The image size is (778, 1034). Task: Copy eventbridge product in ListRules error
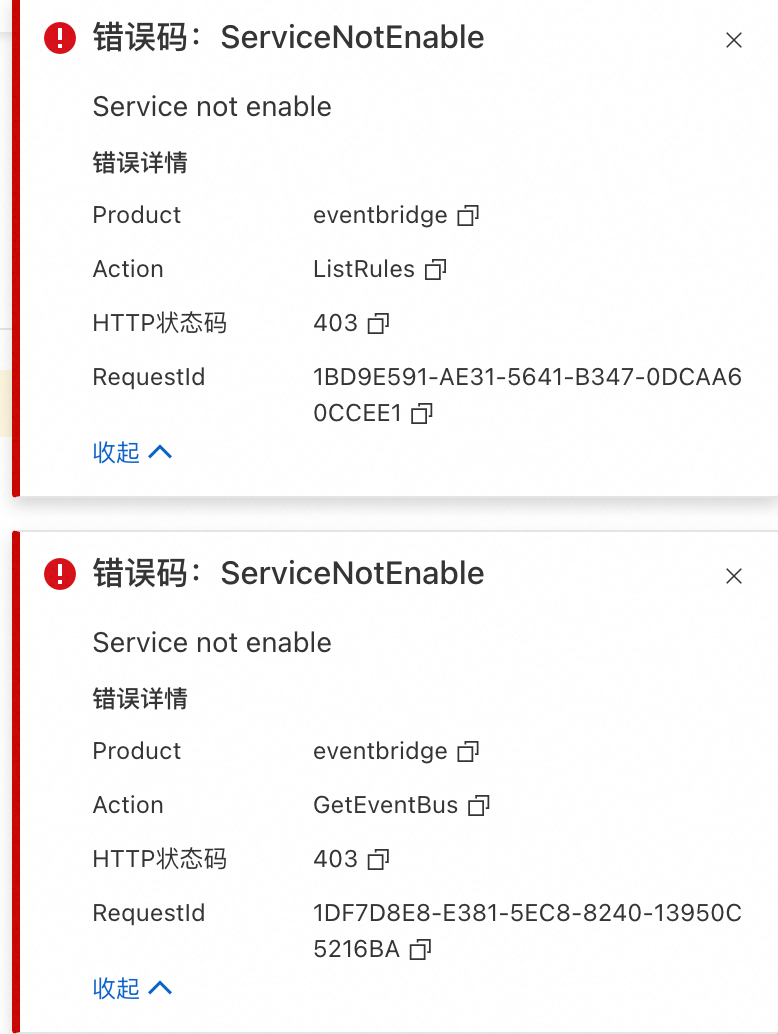click(468, 215)
